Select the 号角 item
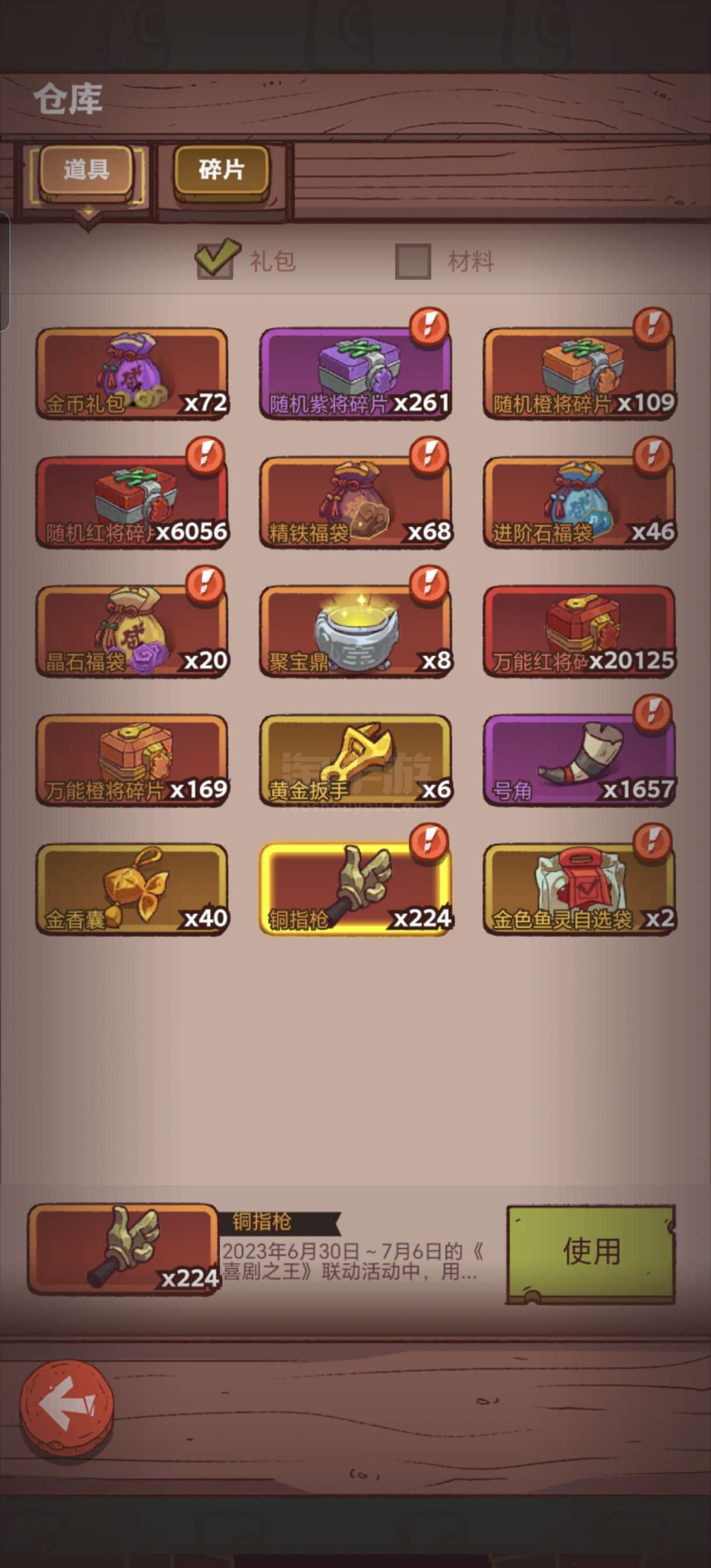The height and width of the screenshot is (1568, 711). 579,761
